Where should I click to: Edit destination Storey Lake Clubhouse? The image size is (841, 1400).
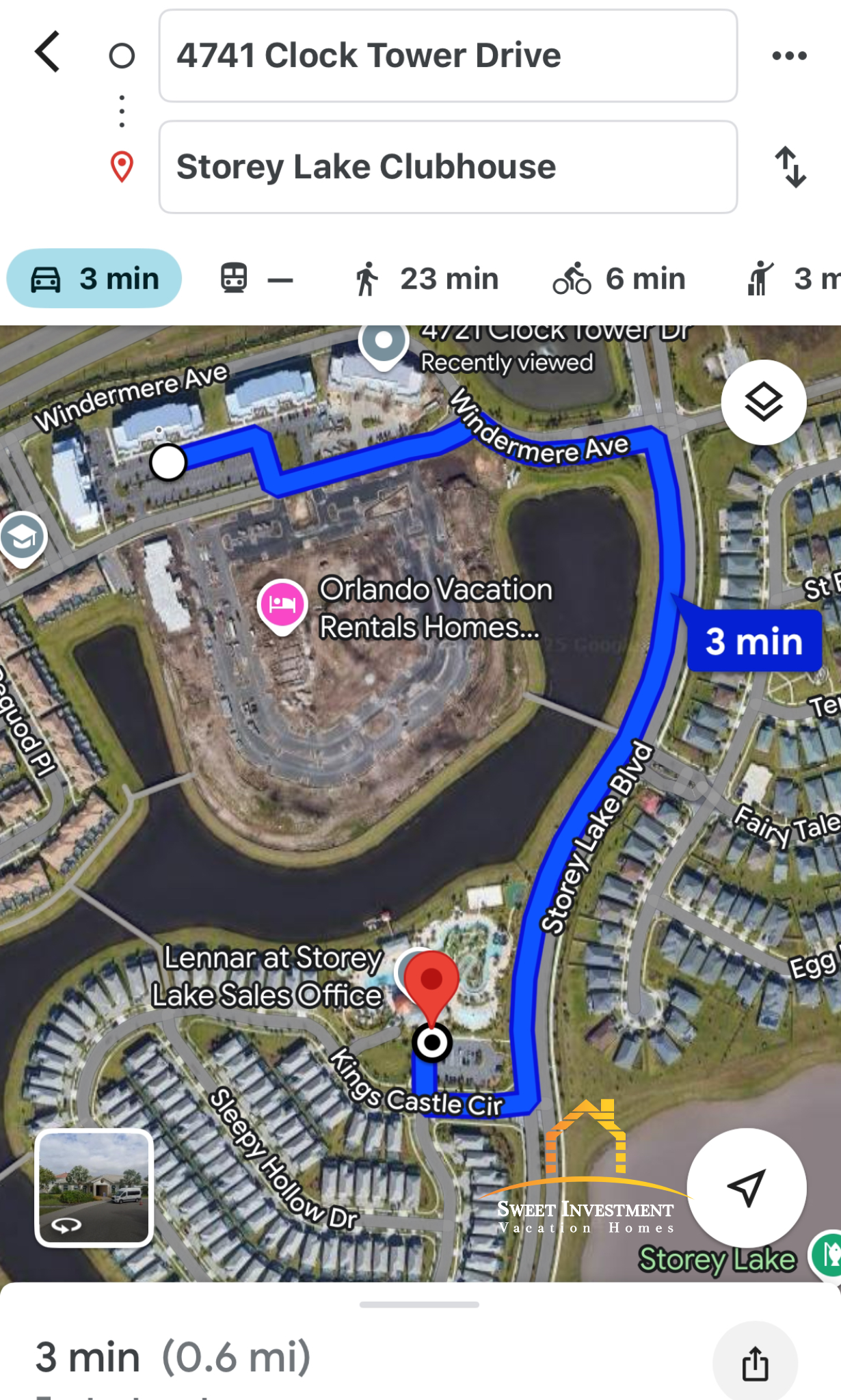(448, 167)
